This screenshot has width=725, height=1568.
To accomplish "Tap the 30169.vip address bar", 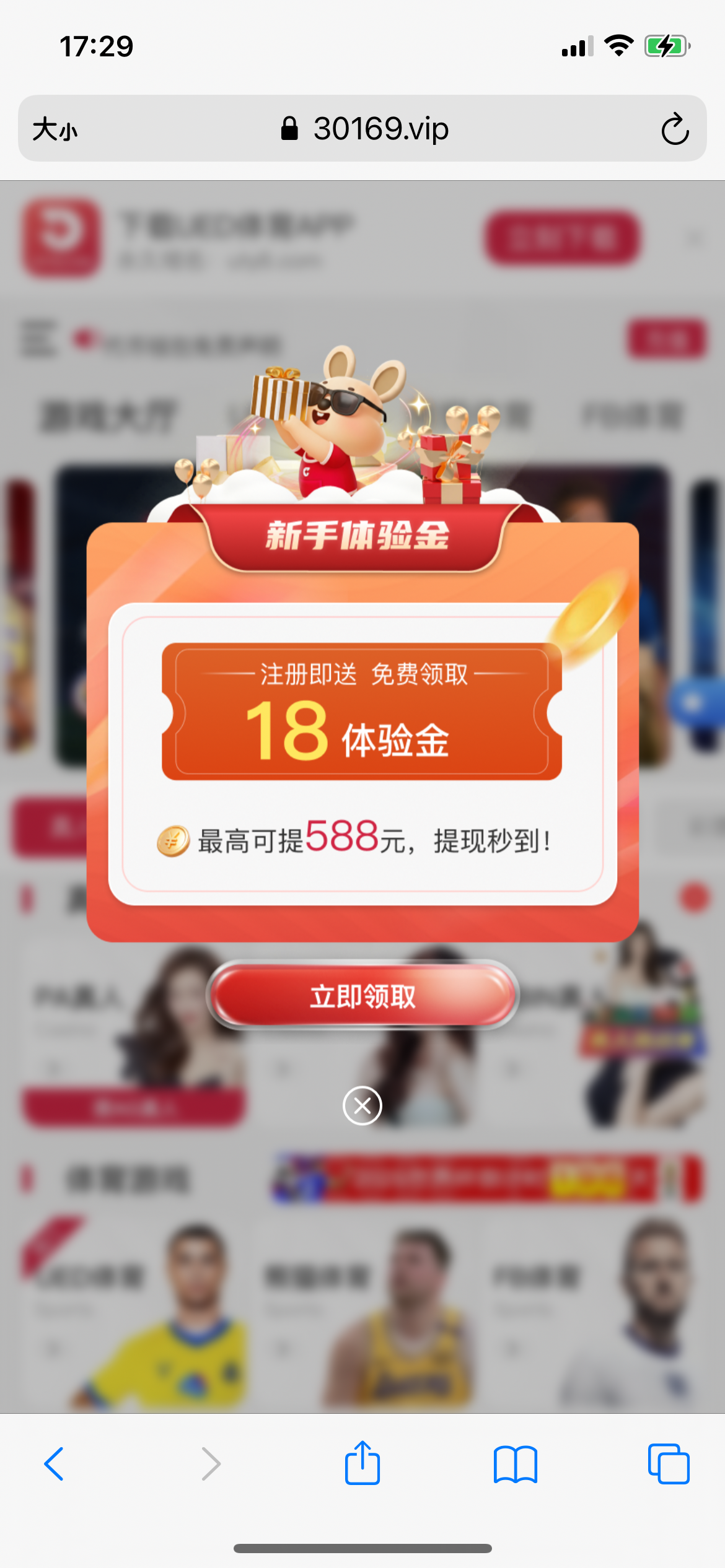I will 364,129.
